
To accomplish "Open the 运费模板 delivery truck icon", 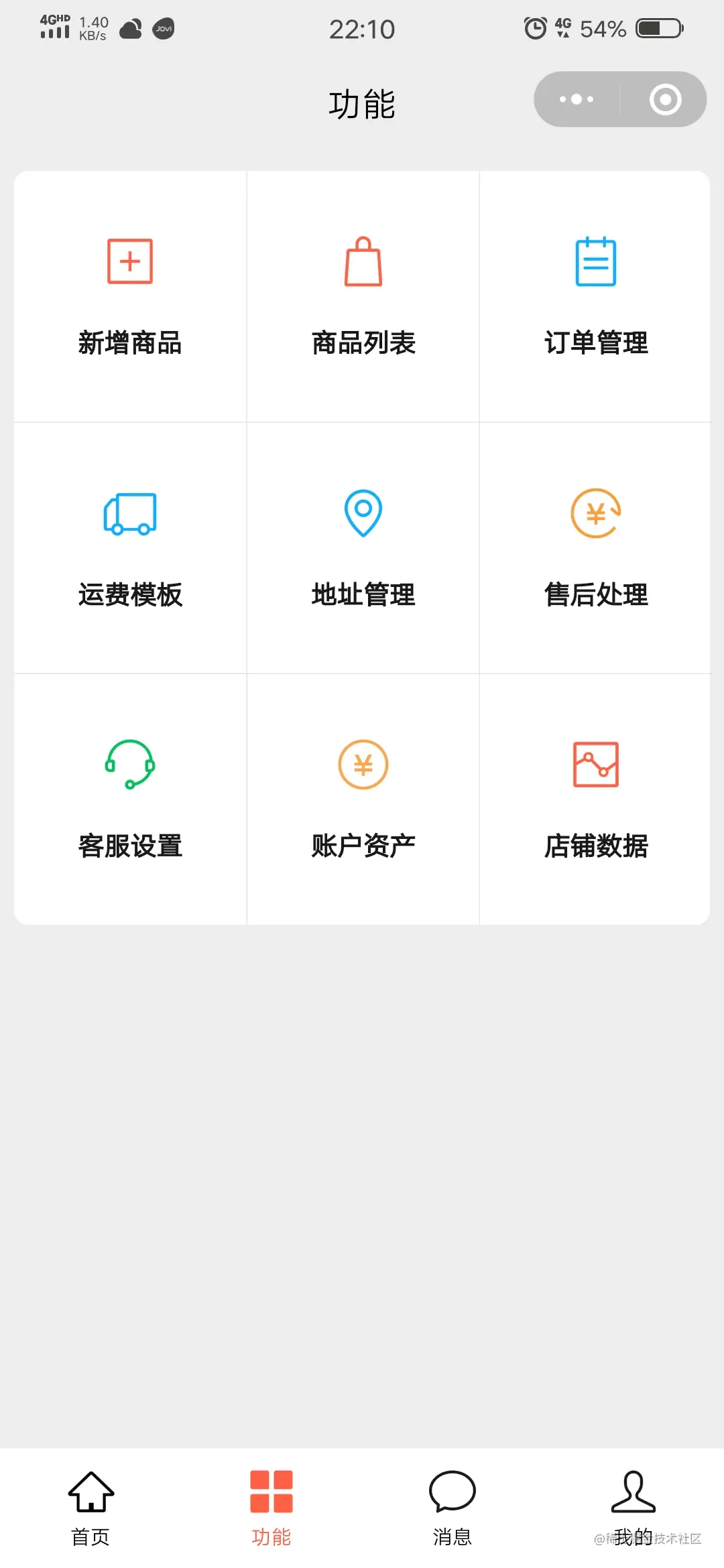I will 130,513.
